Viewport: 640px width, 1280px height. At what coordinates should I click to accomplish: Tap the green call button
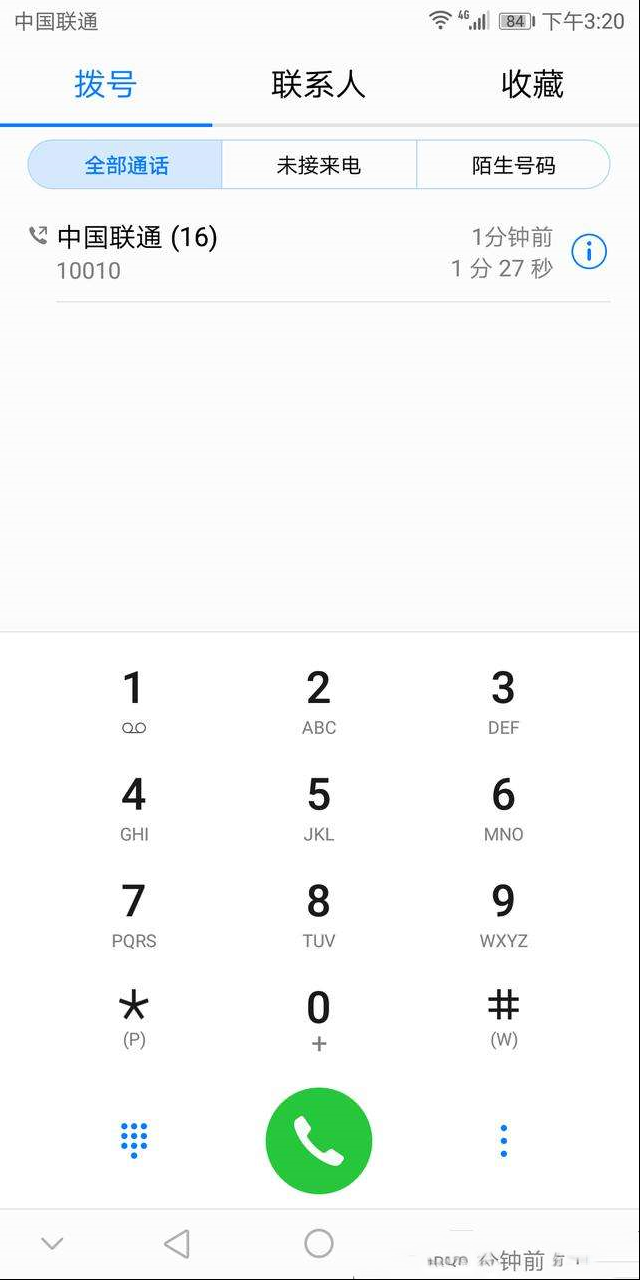[319, 1141]
